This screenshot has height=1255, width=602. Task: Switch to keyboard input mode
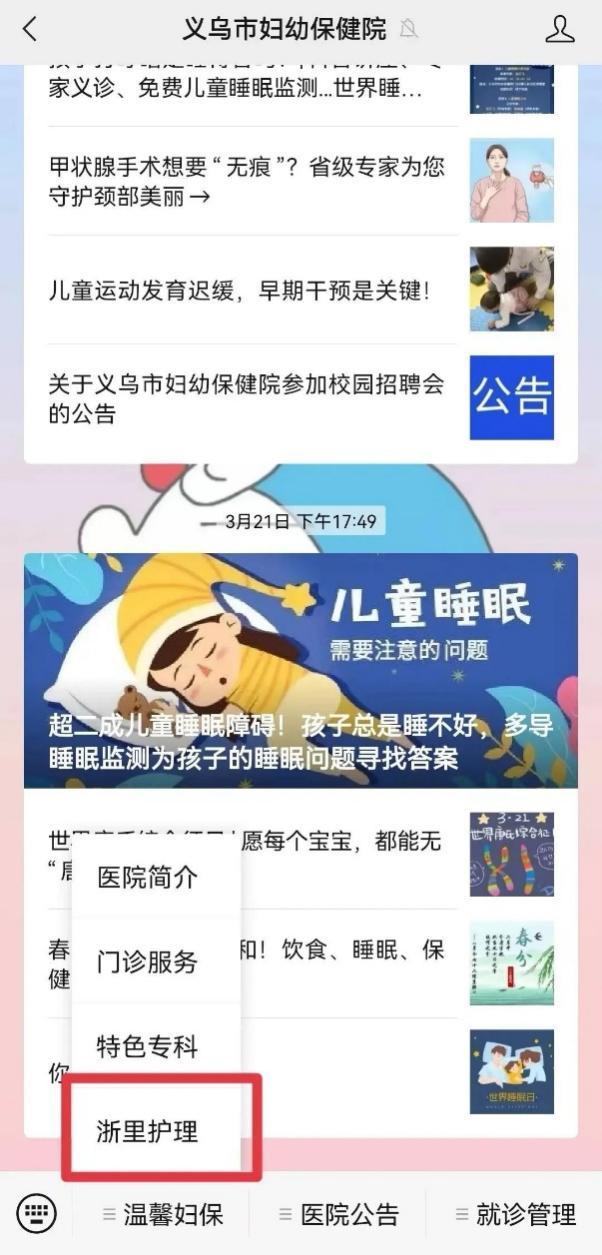[x=36, y=1215]
